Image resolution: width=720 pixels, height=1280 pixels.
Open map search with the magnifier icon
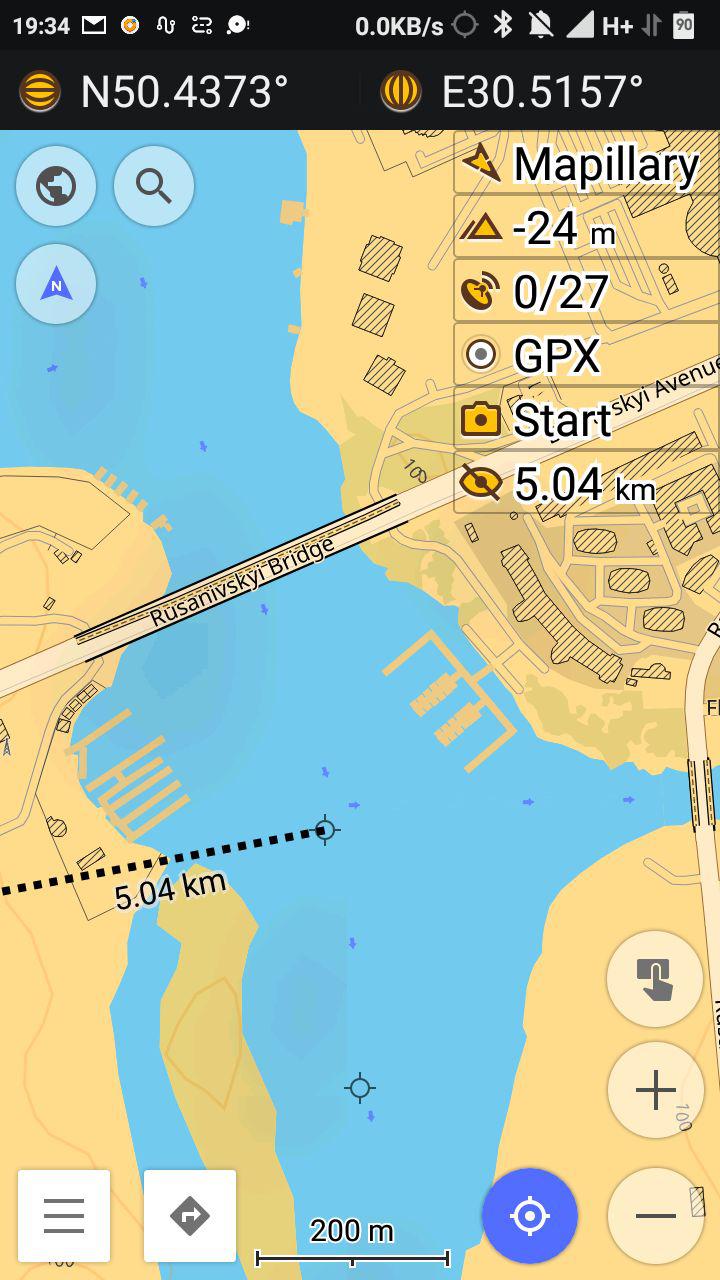point(153,186)
